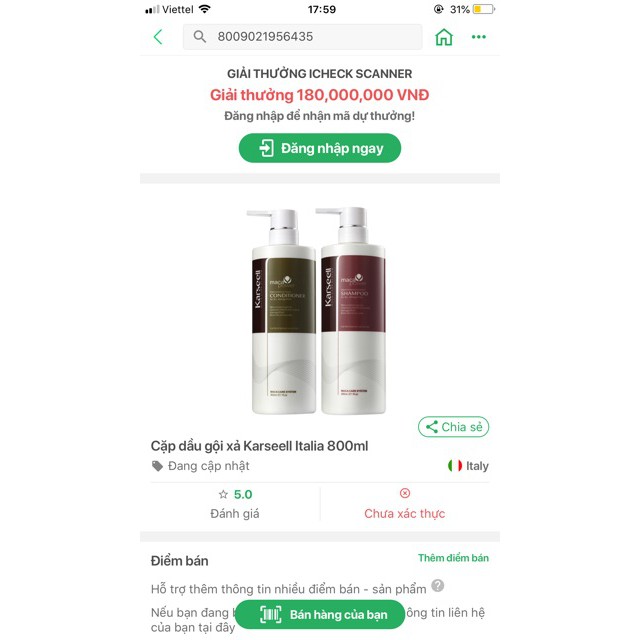Open the three-dot overflow menu
Screen dimensions: 640x640
tap(479, 37)
